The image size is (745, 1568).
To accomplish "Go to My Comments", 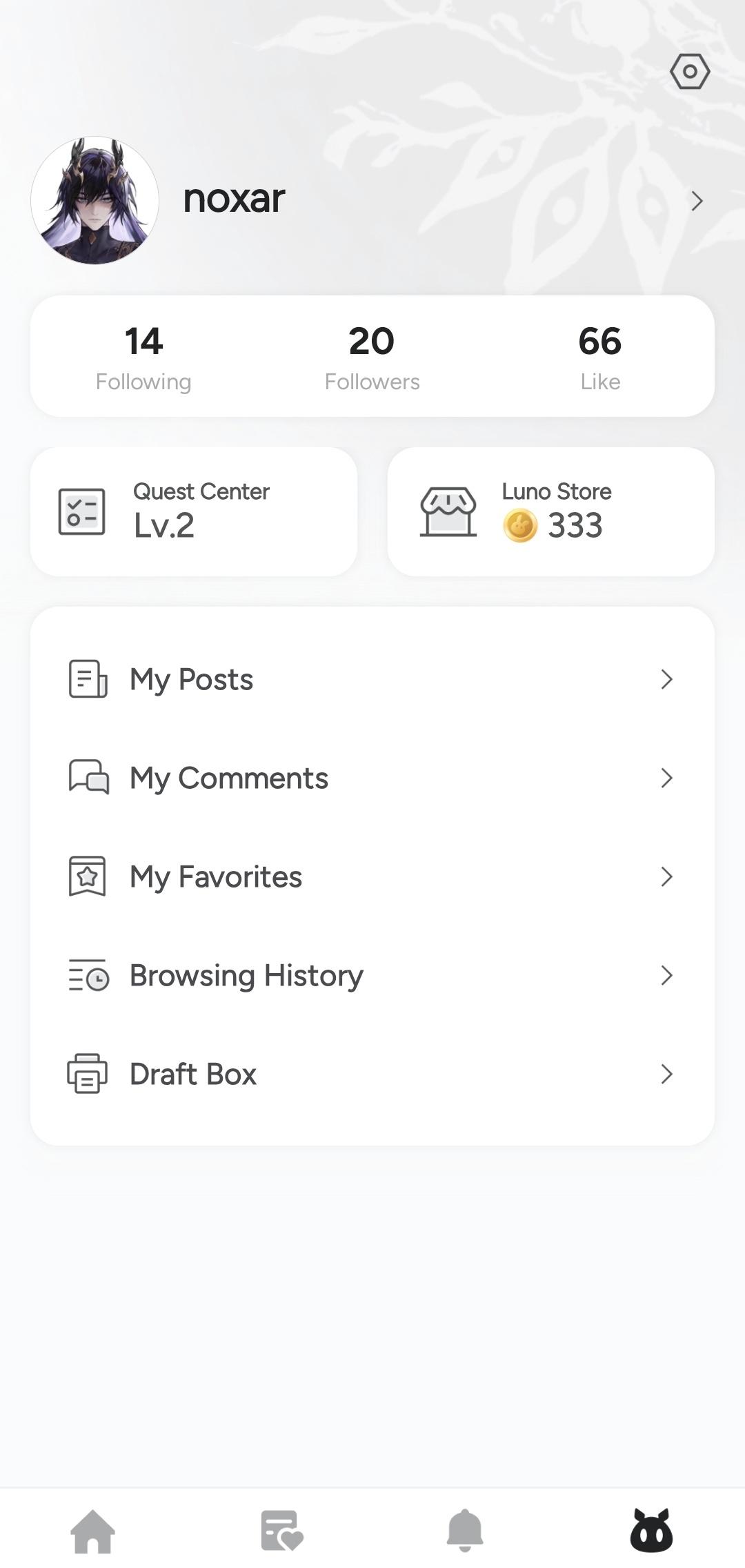I will 372,778.
